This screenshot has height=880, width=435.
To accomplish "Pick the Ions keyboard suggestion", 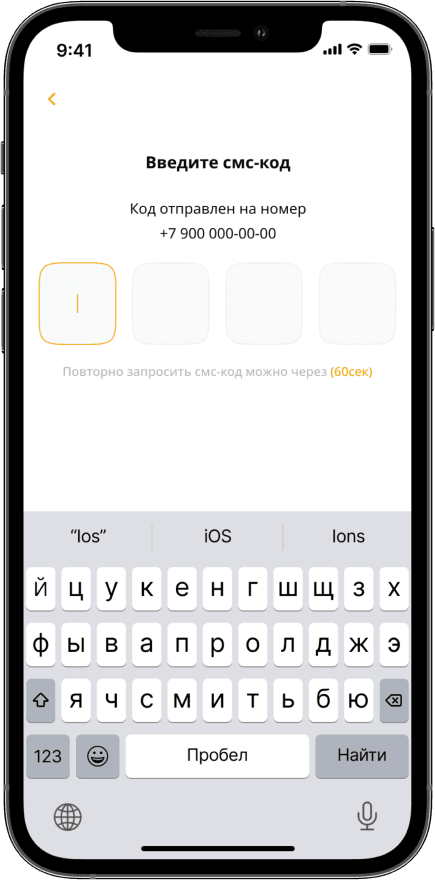I will [x=348, y=536].
